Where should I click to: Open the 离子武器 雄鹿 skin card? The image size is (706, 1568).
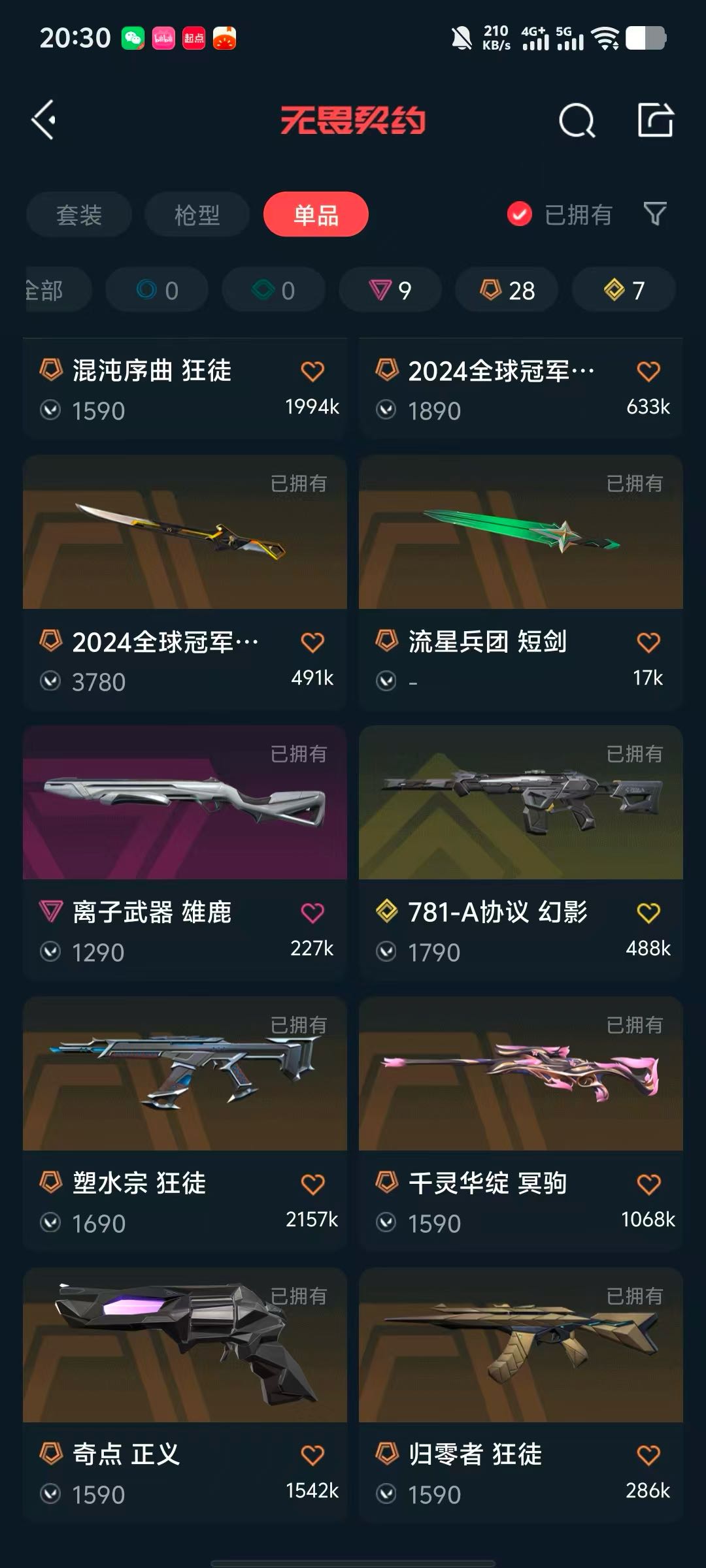(185, 853)
